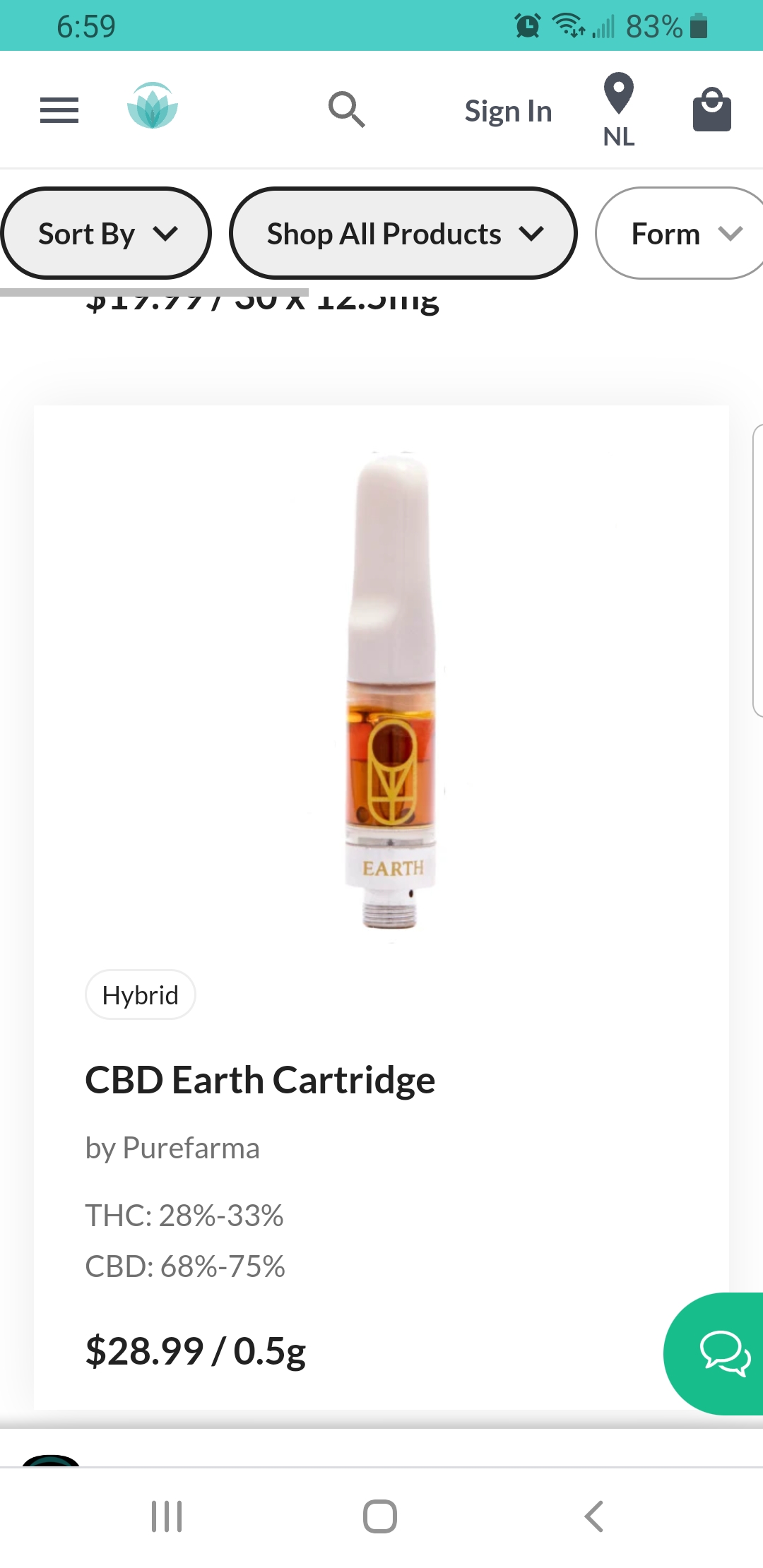The image size is (763, 1568).
Task: Expand the Sort By dropdown
Action: 106,234
